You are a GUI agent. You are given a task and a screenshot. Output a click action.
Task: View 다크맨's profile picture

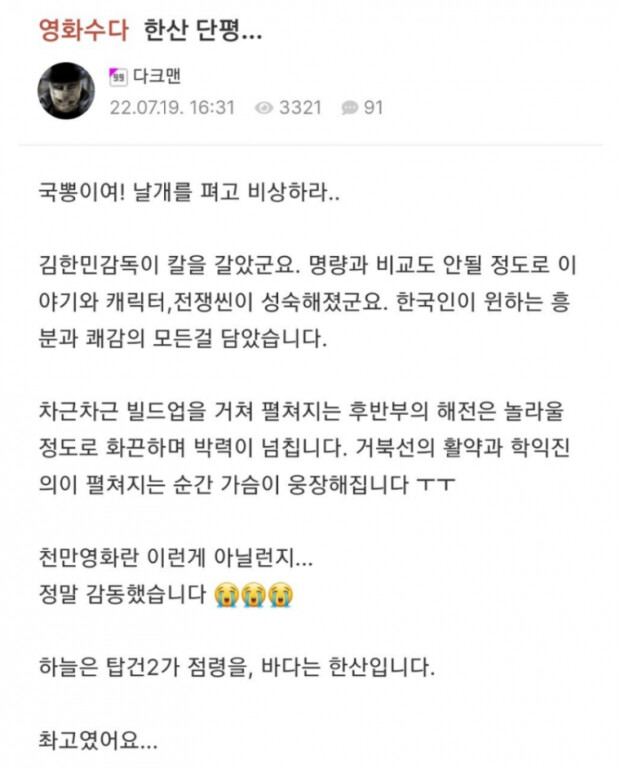pyautogui.click(x=66, y=91)
